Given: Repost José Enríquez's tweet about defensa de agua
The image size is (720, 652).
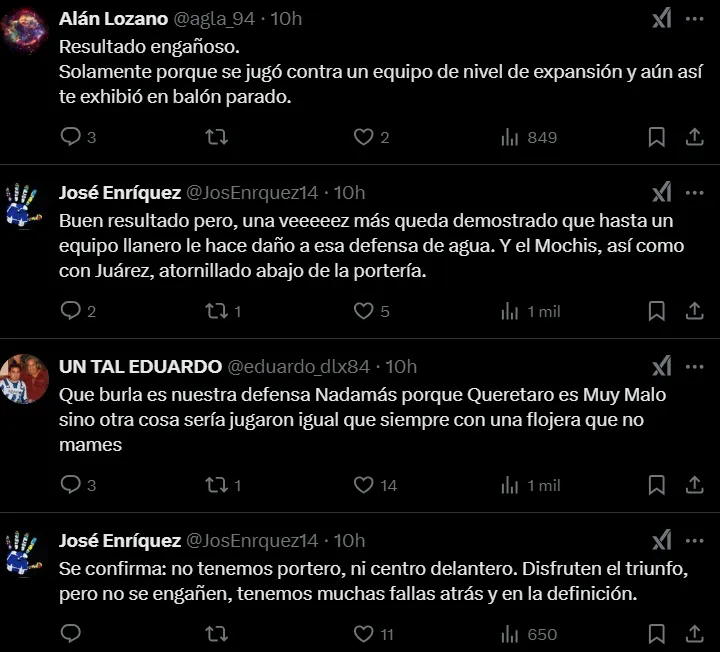Looking at the screenshot, I should click(x=216, y=311).
